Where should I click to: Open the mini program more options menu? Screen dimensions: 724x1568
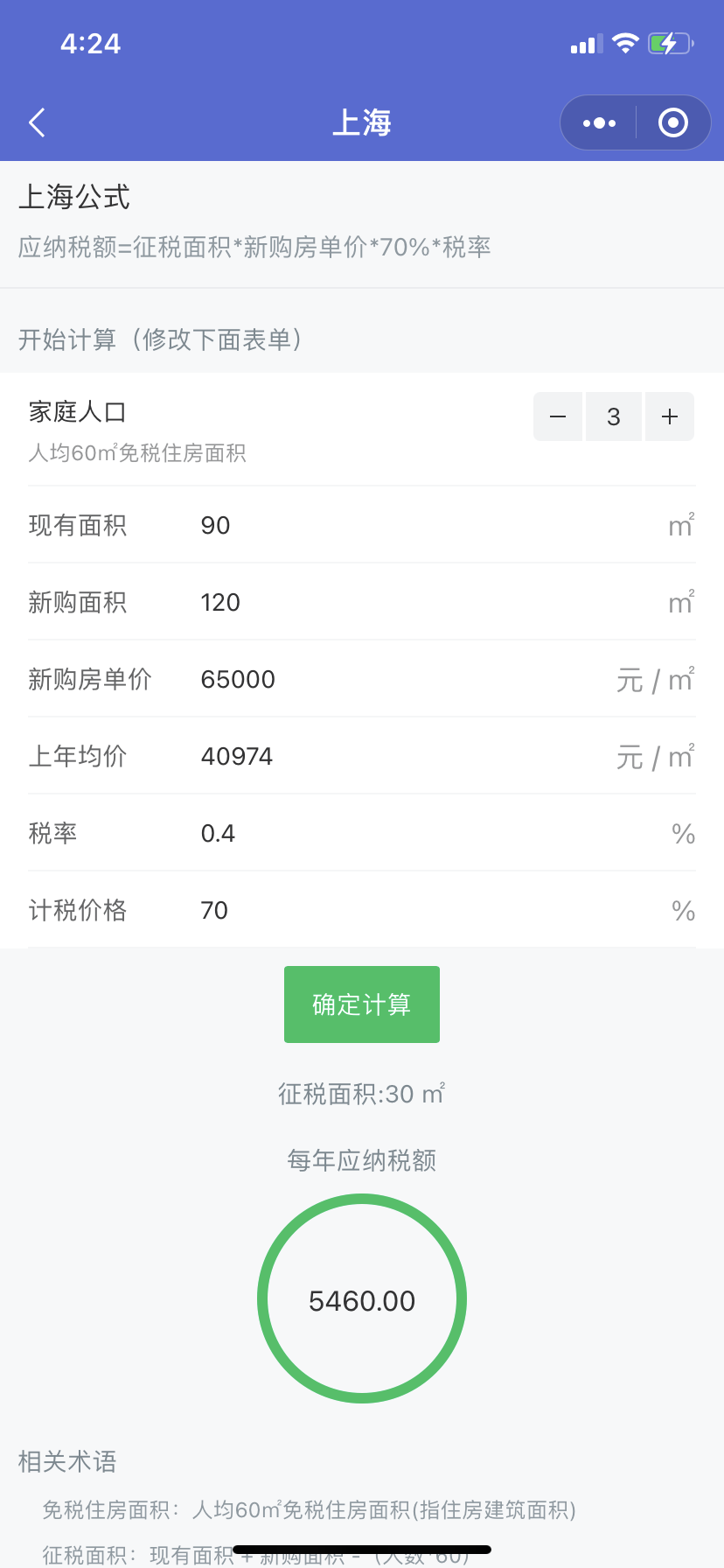(599, 123)
